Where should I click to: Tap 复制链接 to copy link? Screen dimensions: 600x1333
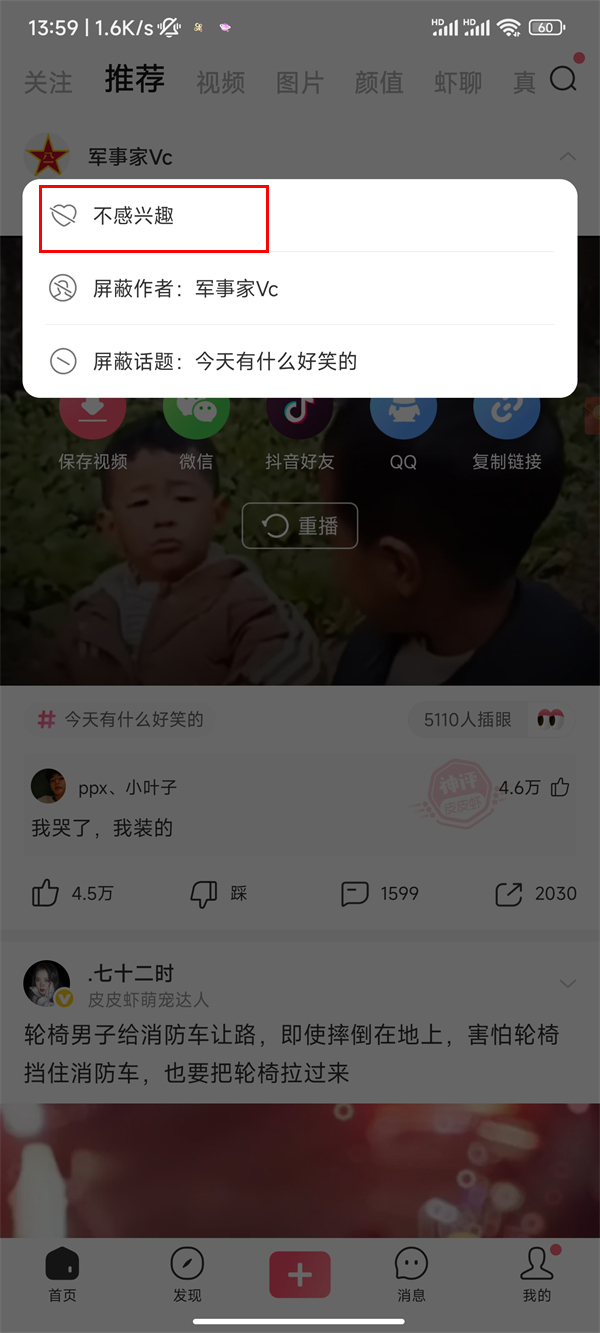point(506,432)
